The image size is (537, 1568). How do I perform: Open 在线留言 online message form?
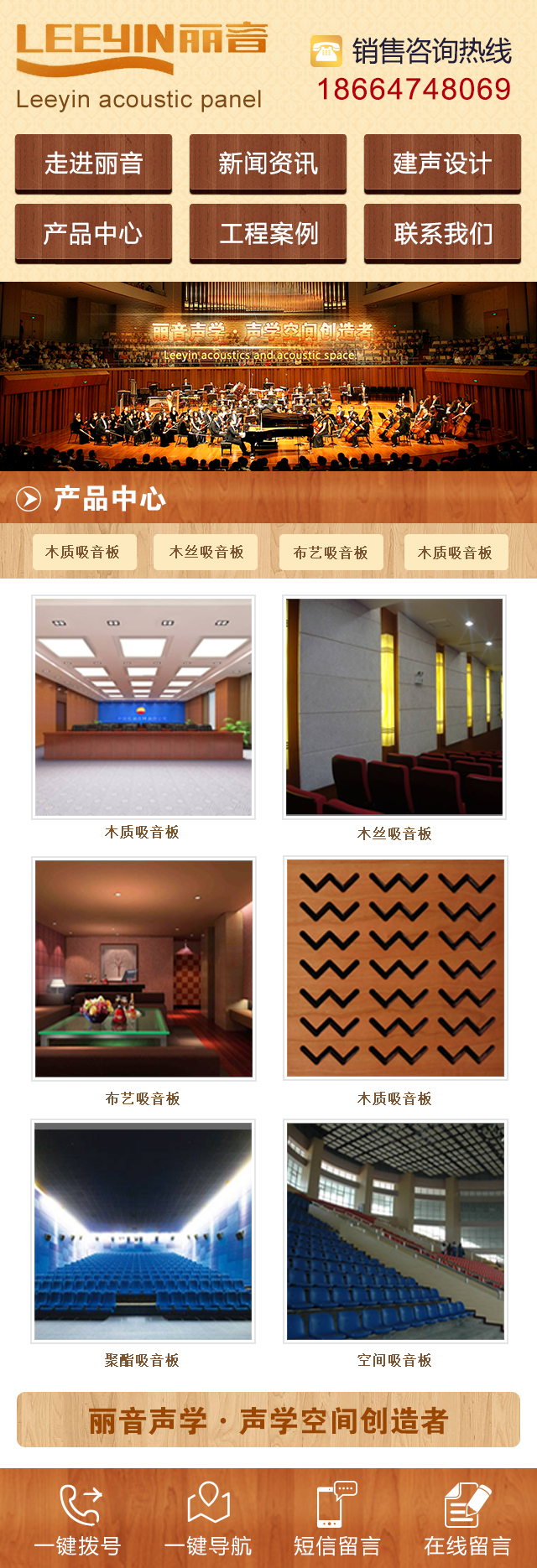pyautogui.click(x=467, y=1518)
